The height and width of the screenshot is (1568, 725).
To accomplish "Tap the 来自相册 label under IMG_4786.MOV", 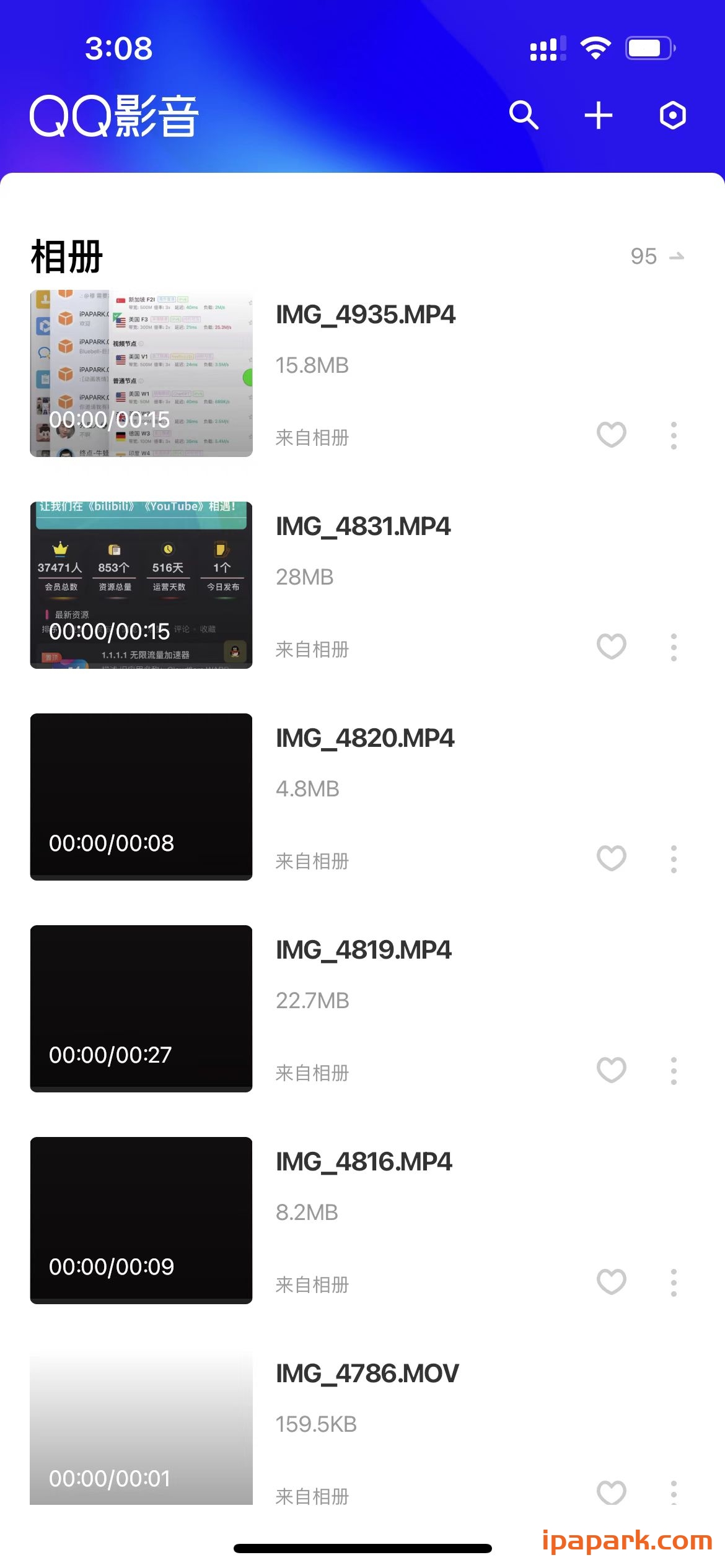I will 313,1495.
